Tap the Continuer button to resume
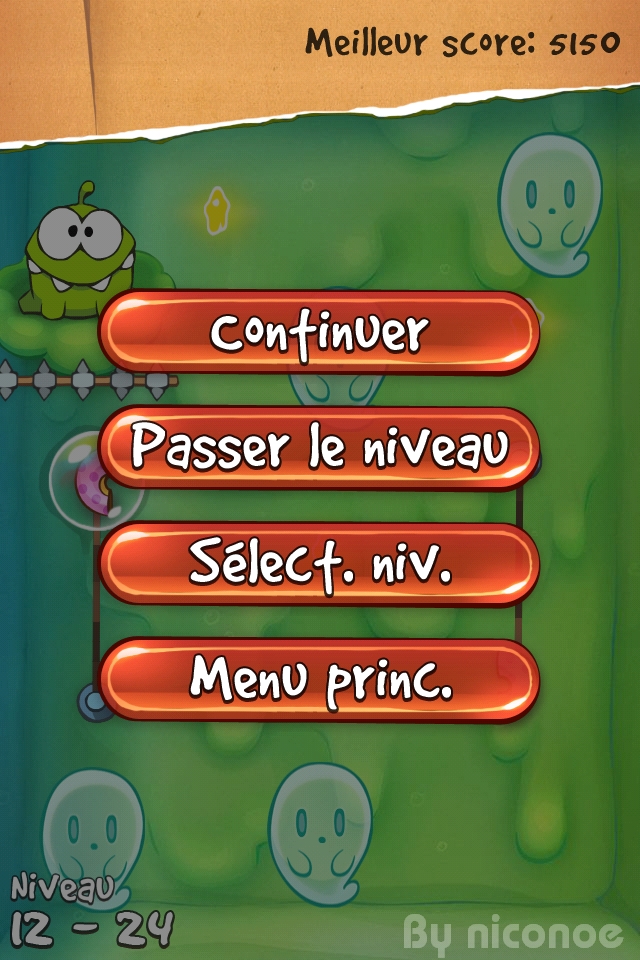Viewport: 640px width, 960px height. pos(319,332)
